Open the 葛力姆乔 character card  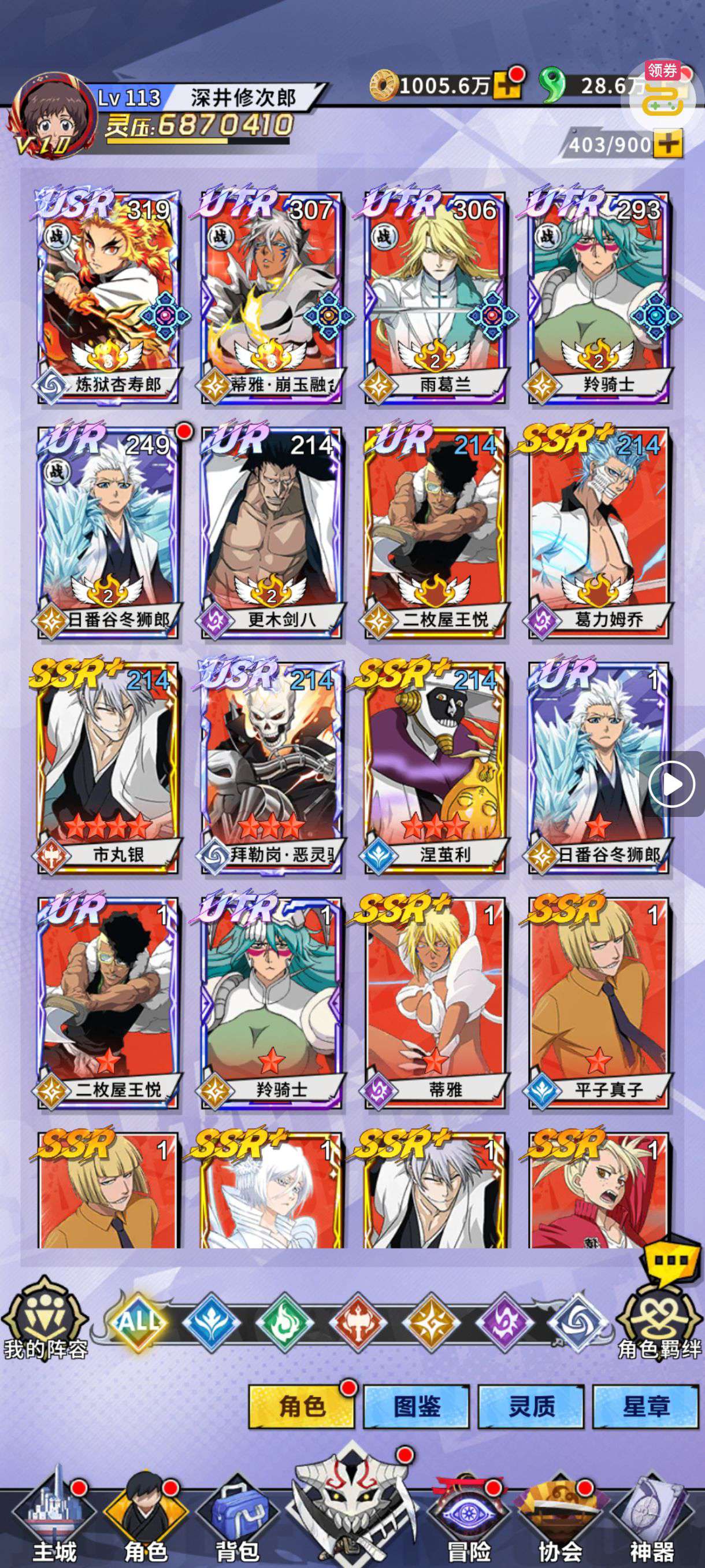(599, 532)
